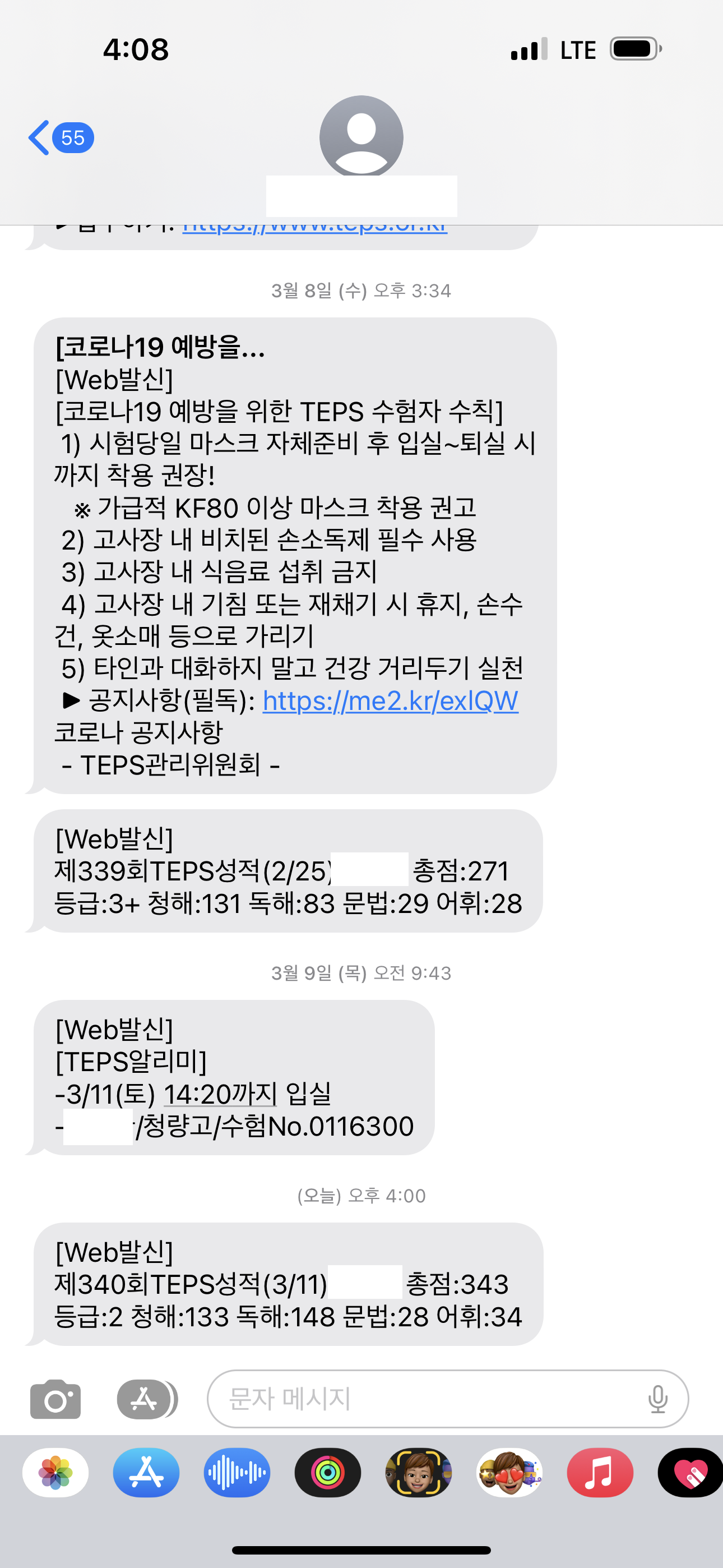The width and height of the screenshot is (723, 1568).
Task: Open the App Store iMessage app
Action: [x=146, y=1473]
